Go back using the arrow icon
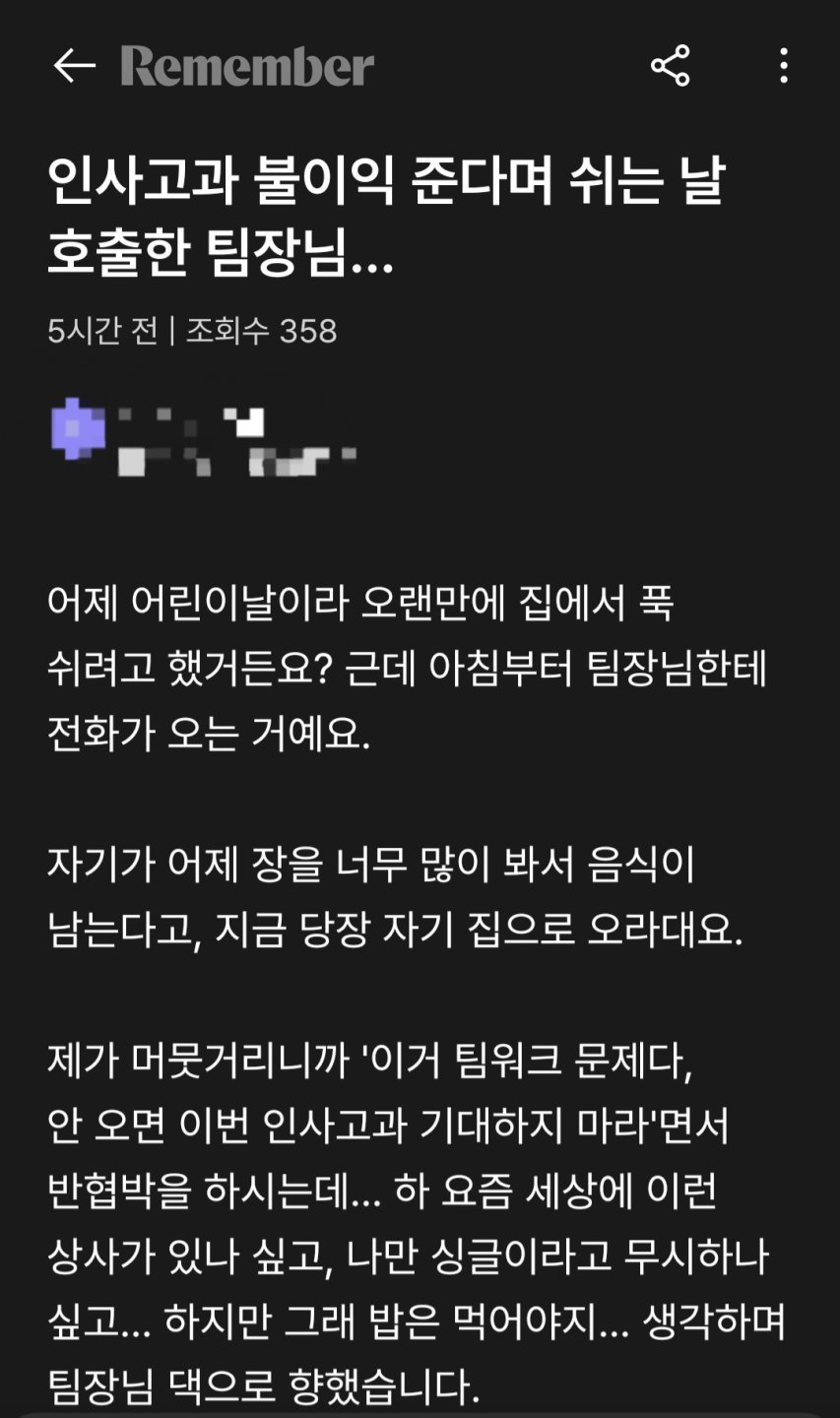 [74, 67]
